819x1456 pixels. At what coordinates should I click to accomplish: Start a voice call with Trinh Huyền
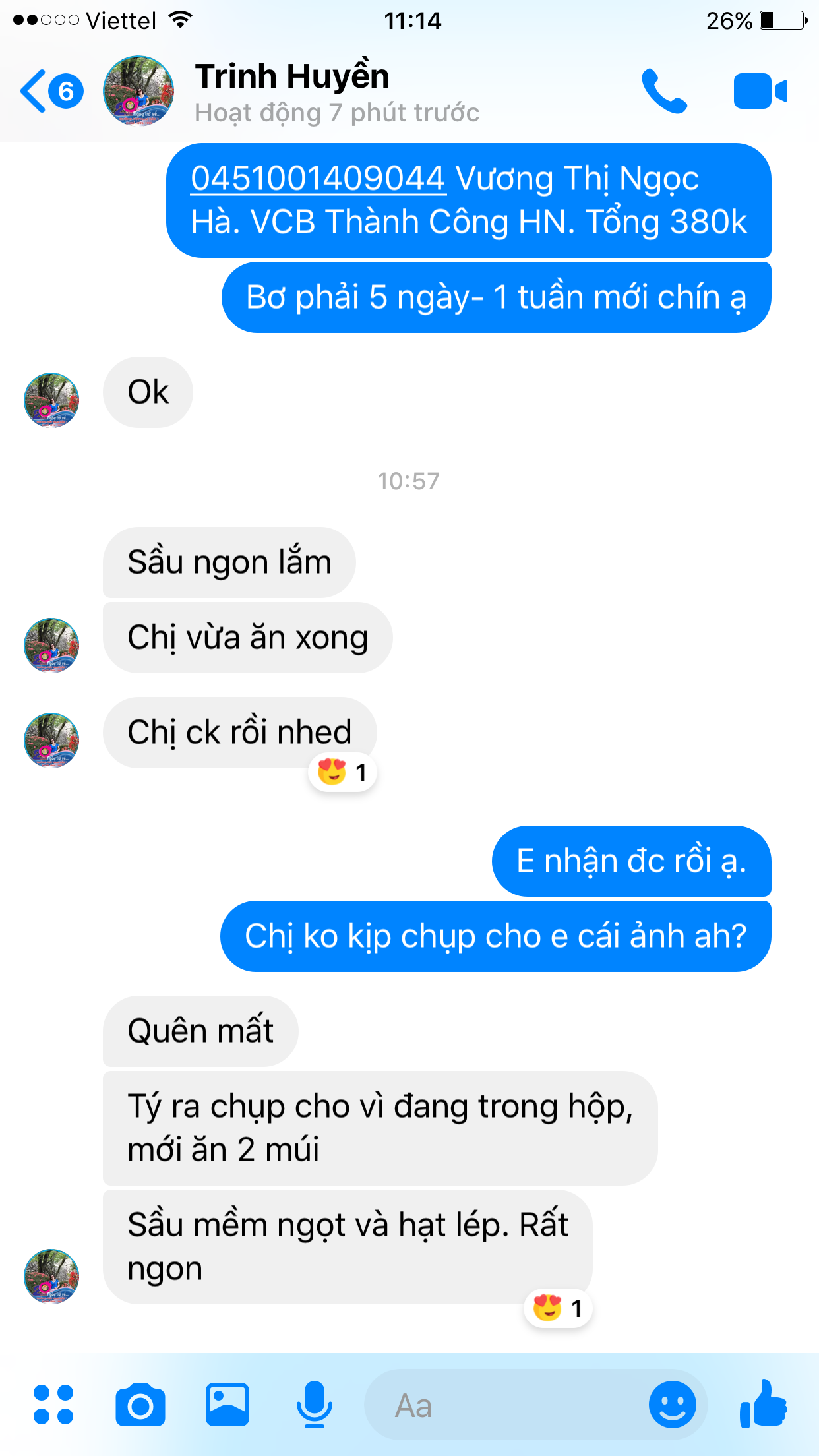point(663,91)
